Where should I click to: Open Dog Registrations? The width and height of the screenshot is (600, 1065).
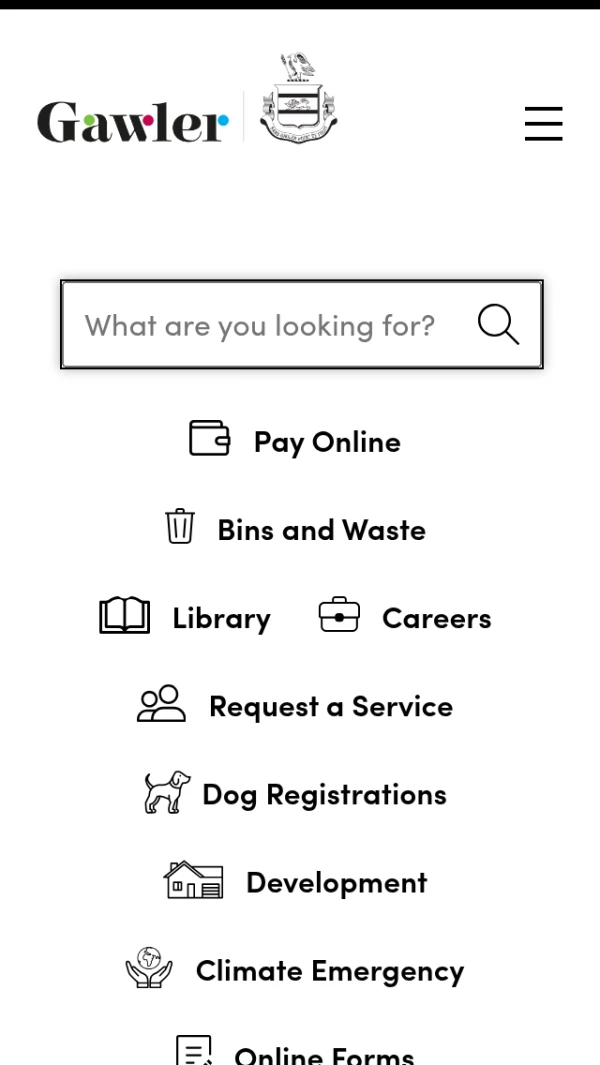[x=296, y=794]
